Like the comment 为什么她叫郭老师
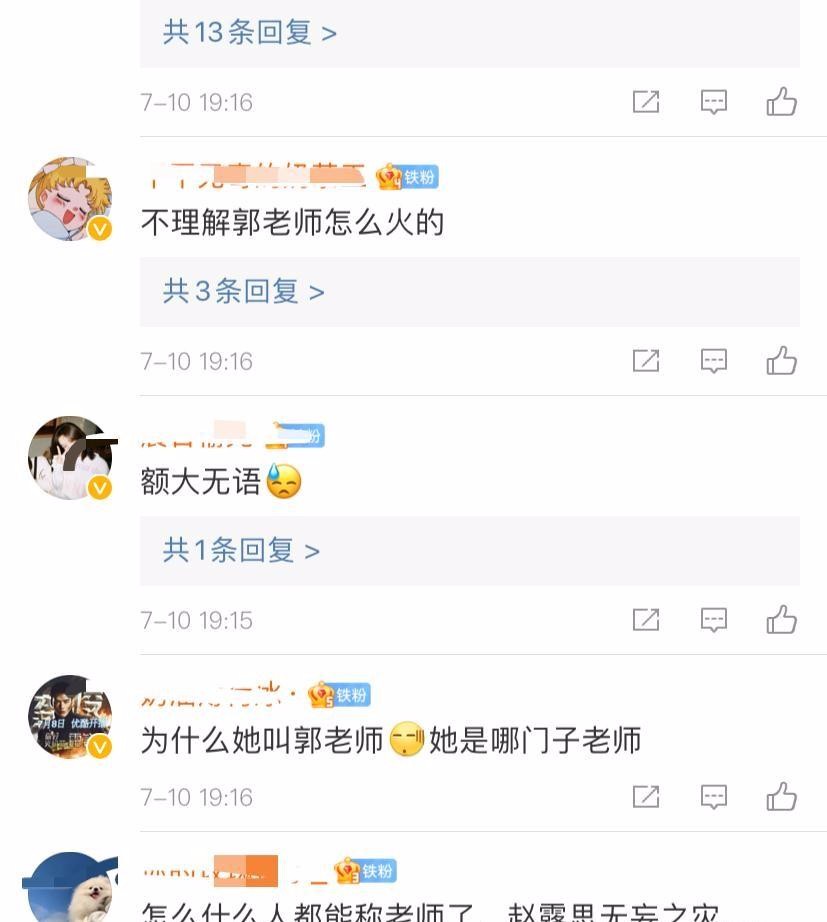The image size is (827, 922). point(781,797)
